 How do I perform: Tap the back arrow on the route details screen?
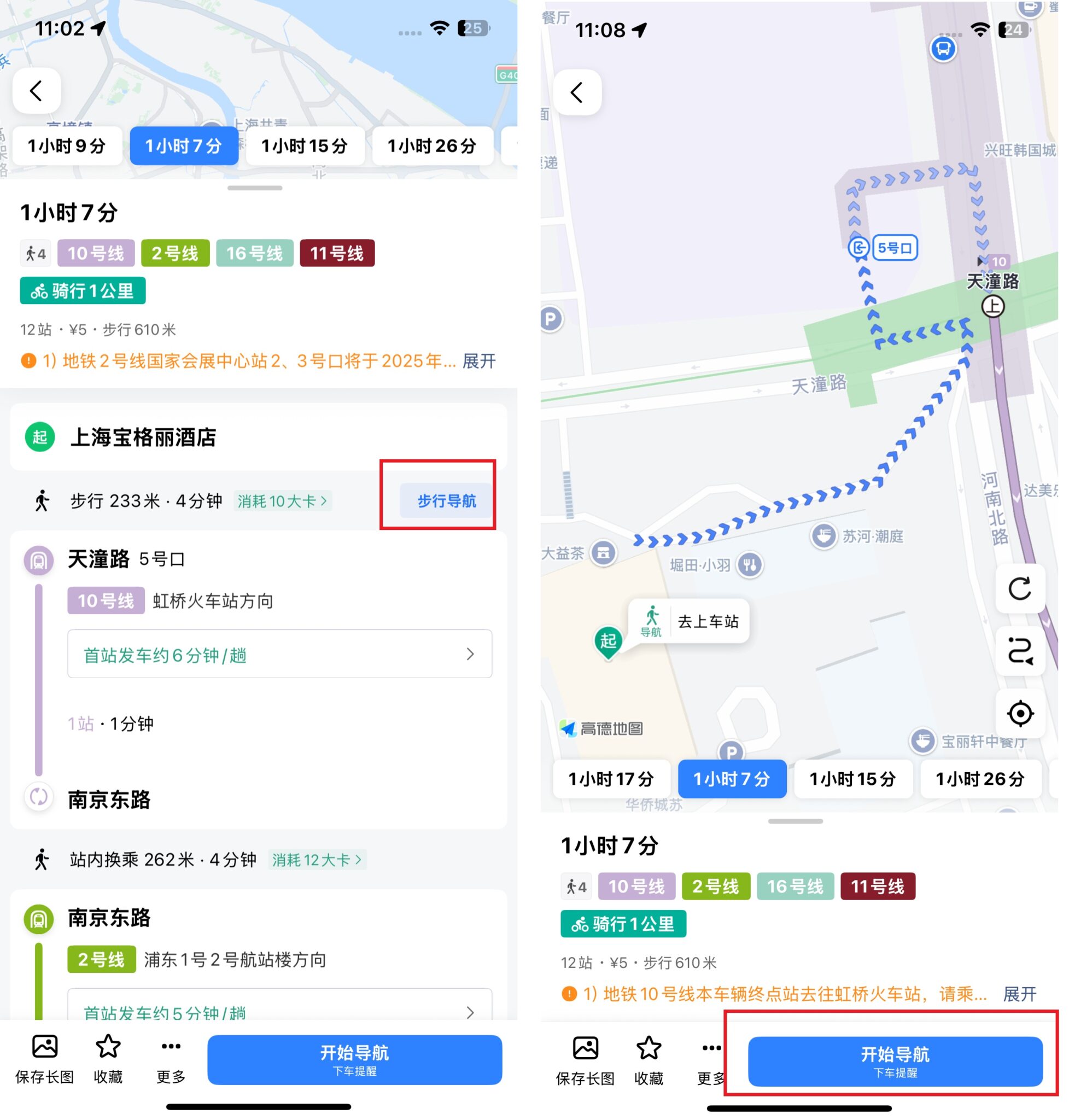pos(37,91)
